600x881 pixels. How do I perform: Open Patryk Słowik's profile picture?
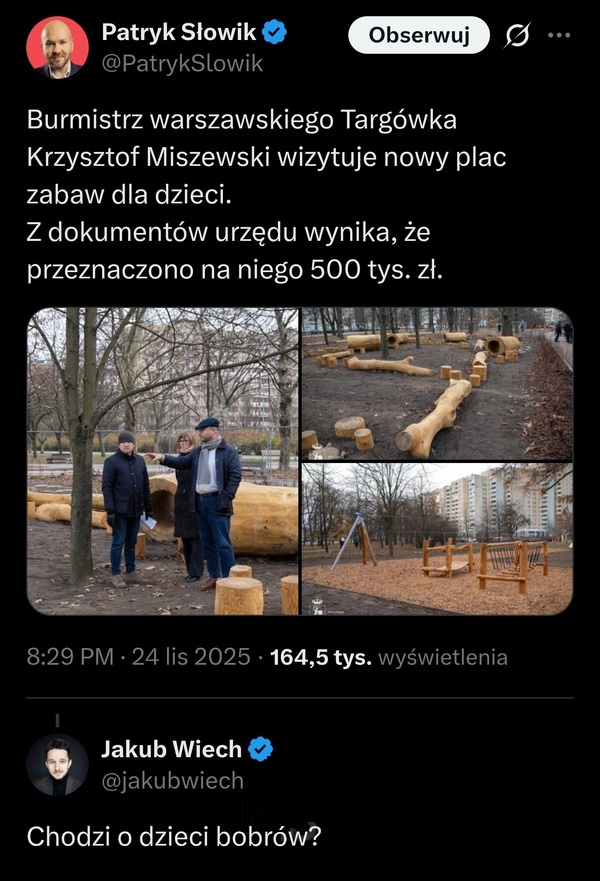57,47
